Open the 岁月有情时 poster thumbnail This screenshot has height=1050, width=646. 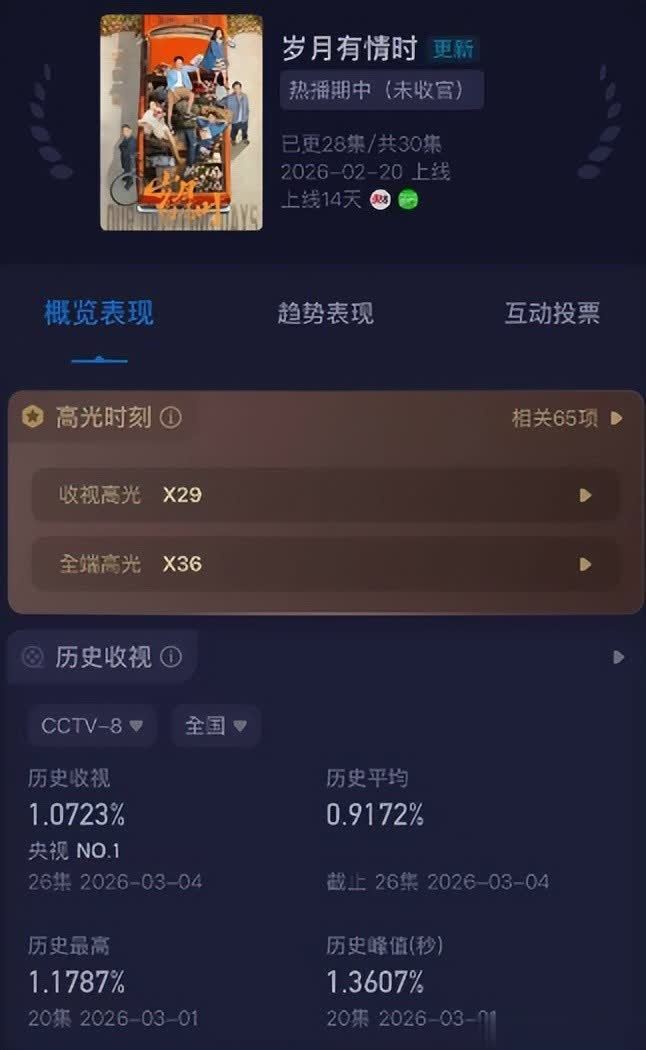point(181,122)
